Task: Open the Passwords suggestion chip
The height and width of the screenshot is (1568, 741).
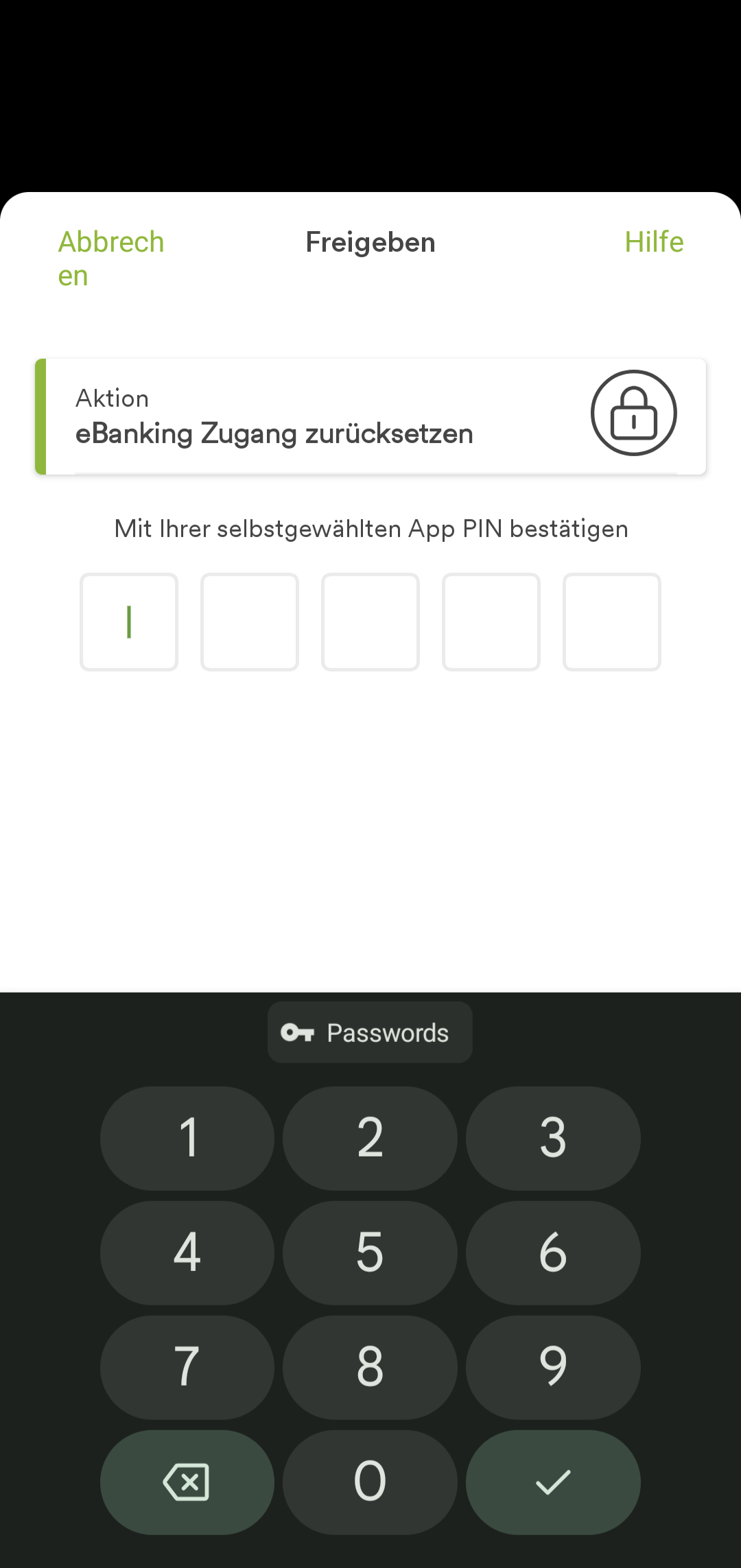Action: click(370, 1032)
